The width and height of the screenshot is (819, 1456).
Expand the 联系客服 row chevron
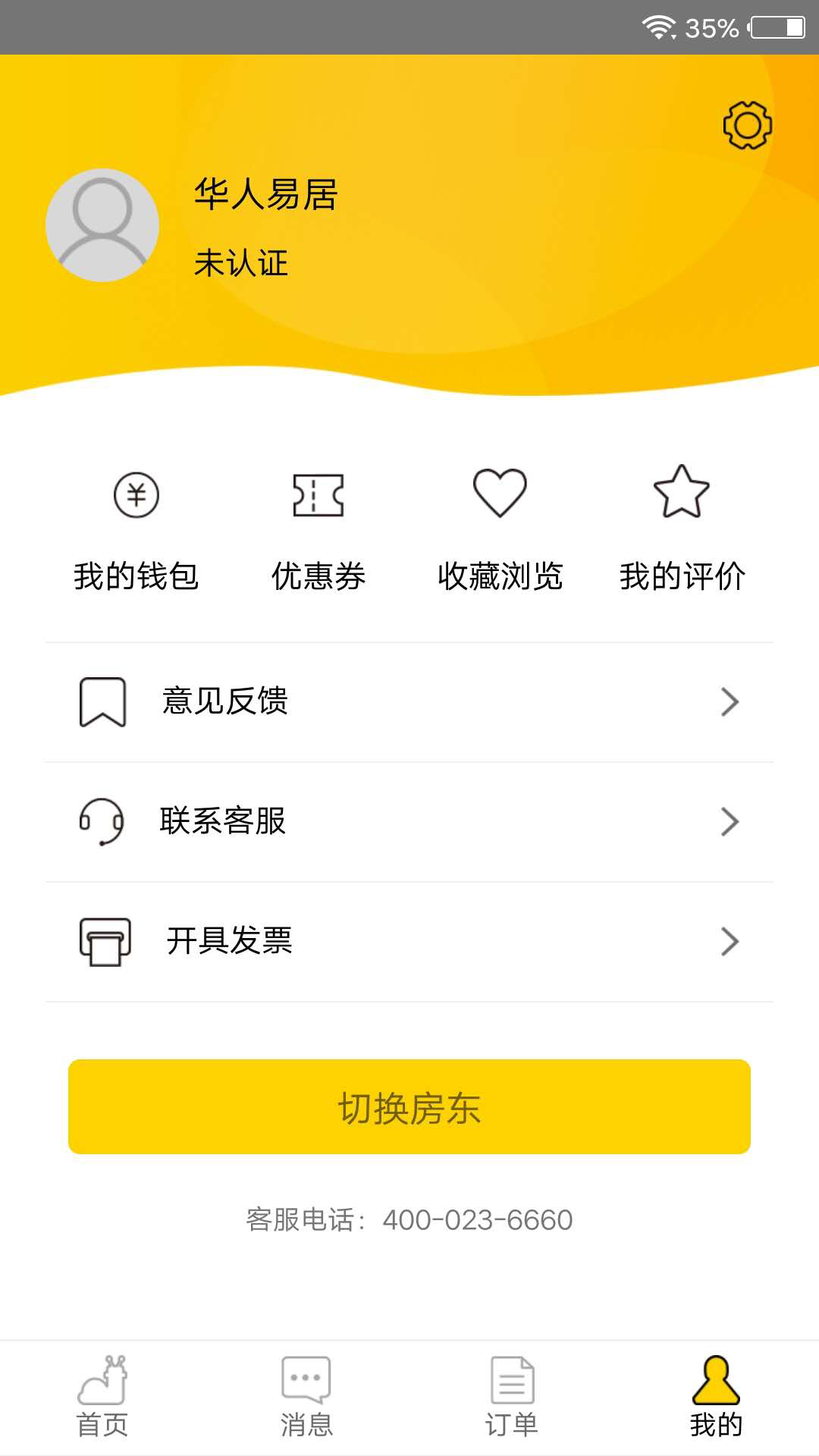(730, 821)
